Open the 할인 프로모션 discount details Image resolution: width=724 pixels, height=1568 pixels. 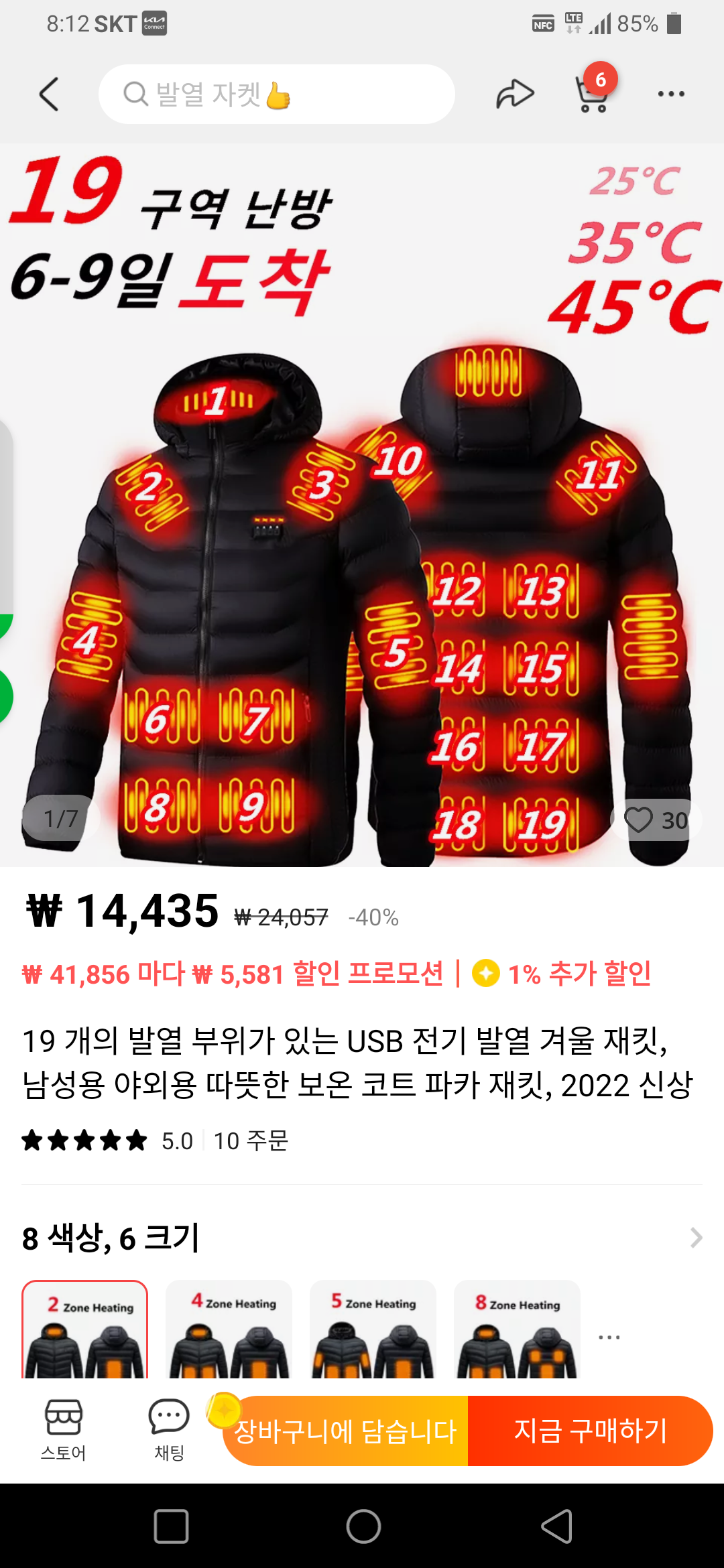[233, 974]
